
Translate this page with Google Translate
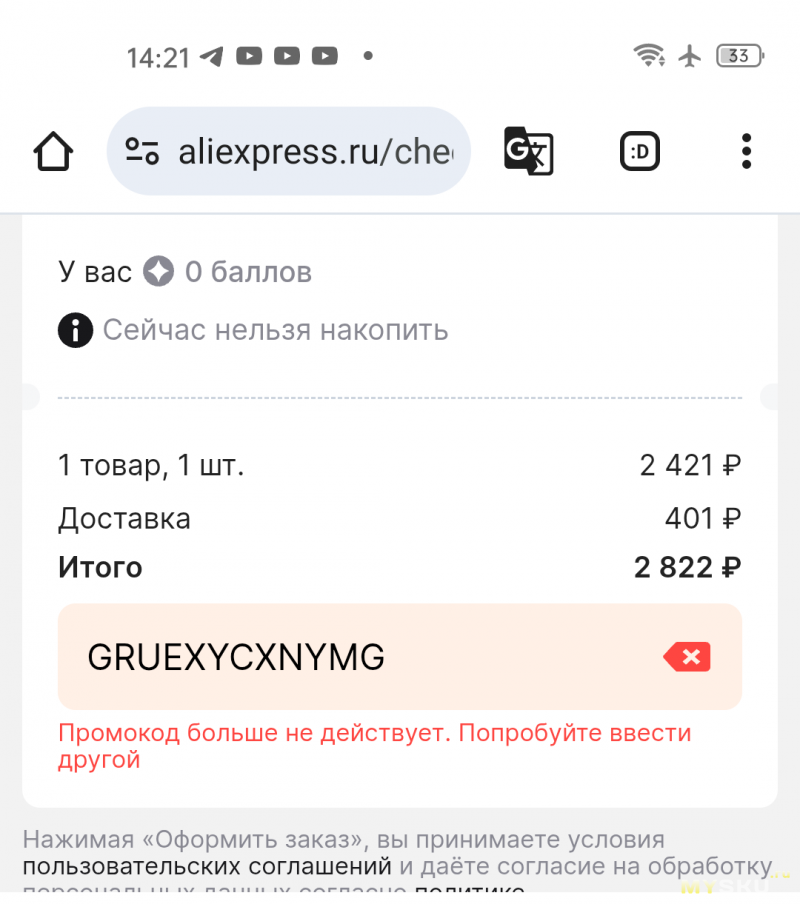click(x=528, y=152)
